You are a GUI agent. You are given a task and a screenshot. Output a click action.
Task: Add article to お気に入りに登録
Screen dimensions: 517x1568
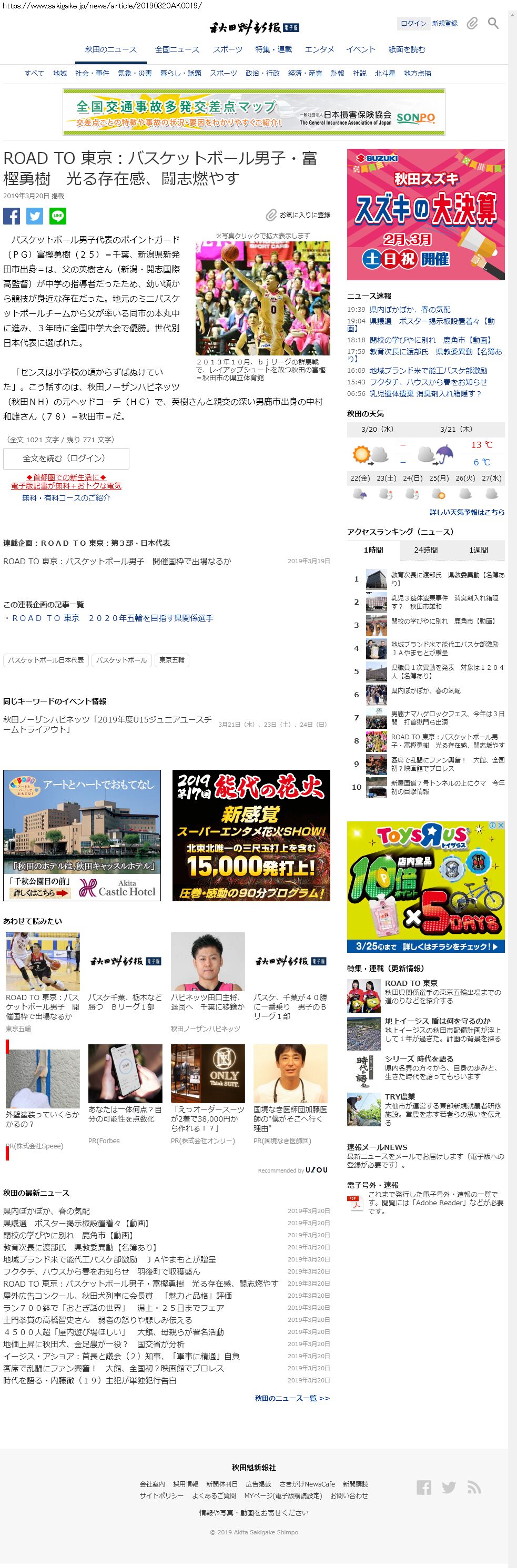298,215
